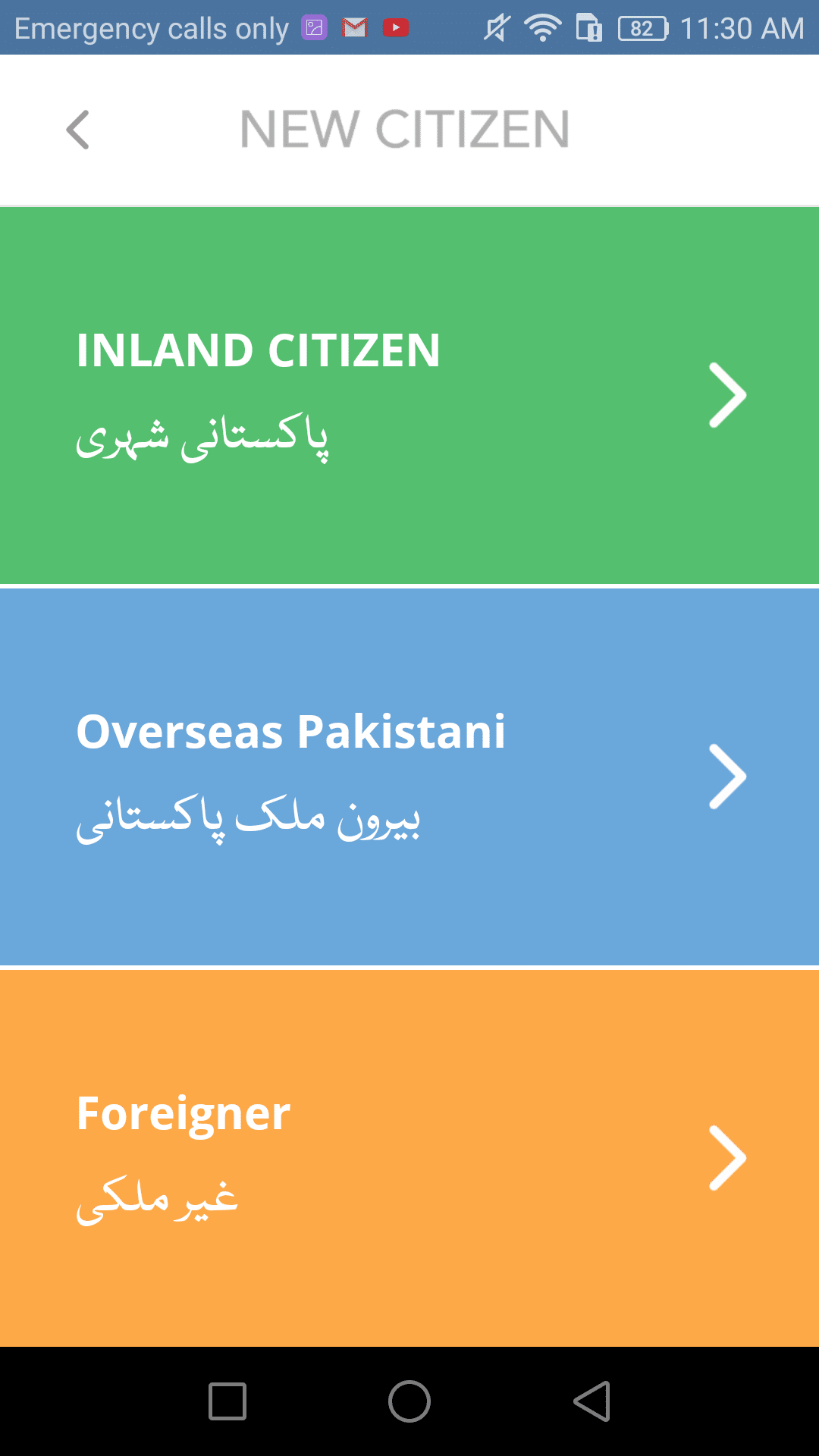Open the Foreigner registration option
The height and width of the screenshot is (1456, 819).
pyautogui.click(x=409, y=1158)
